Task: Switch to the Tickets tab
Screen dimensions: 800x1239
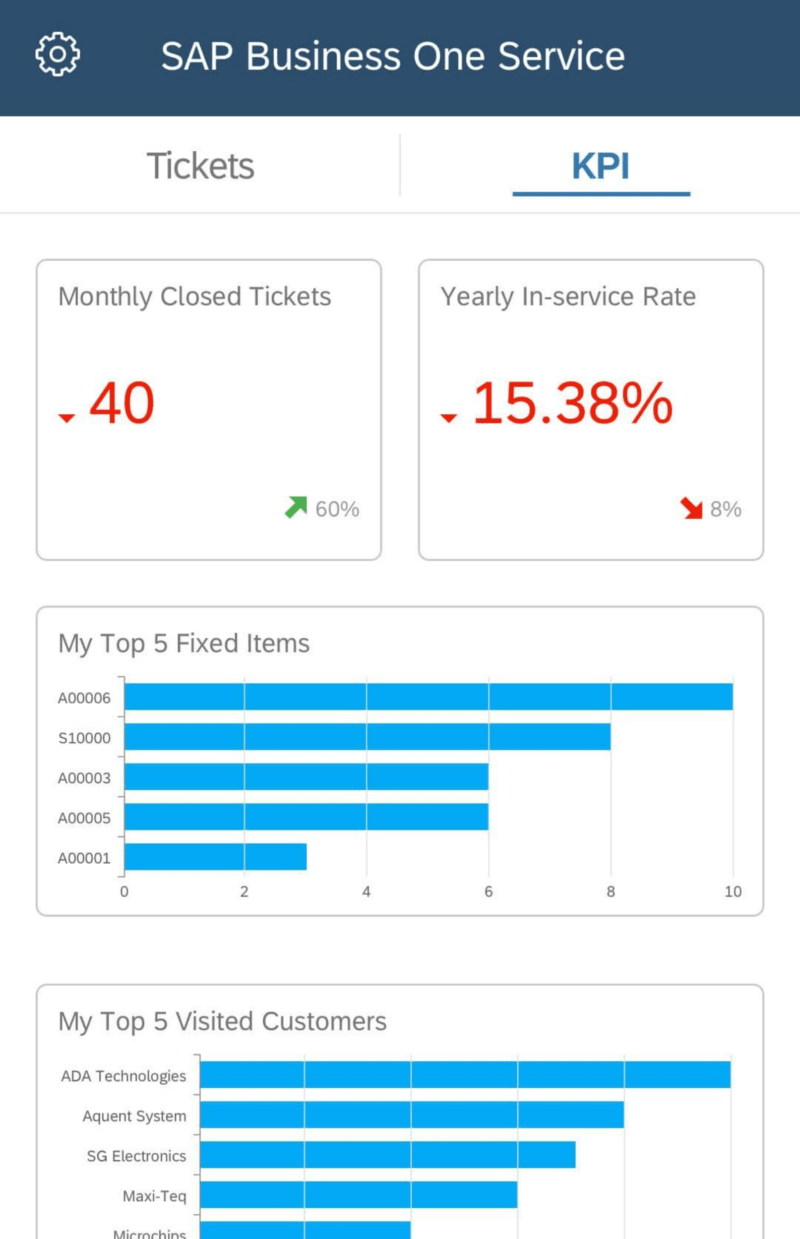Action: click(200, 165)
